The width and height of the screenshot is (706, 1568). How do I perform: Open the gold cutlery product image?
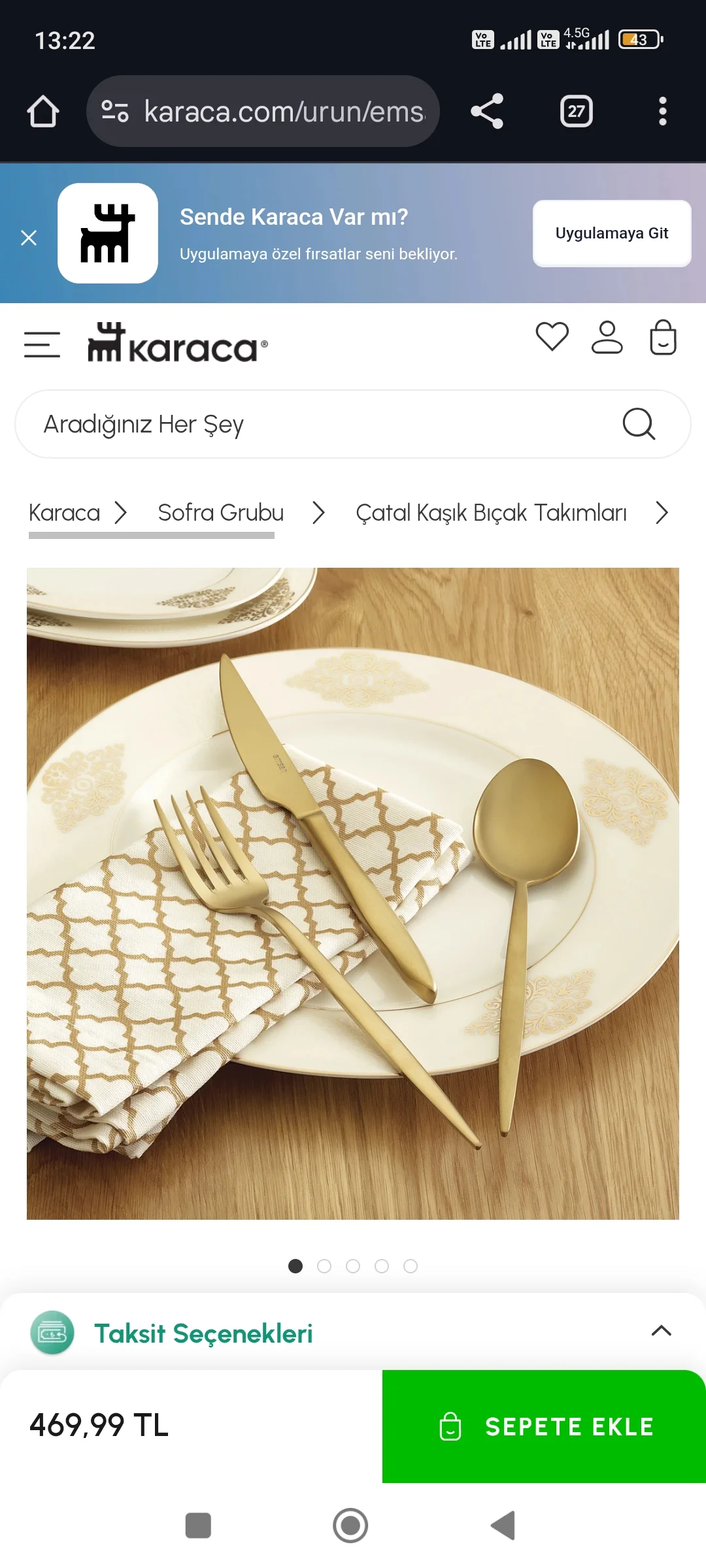[x=353, y=893]
